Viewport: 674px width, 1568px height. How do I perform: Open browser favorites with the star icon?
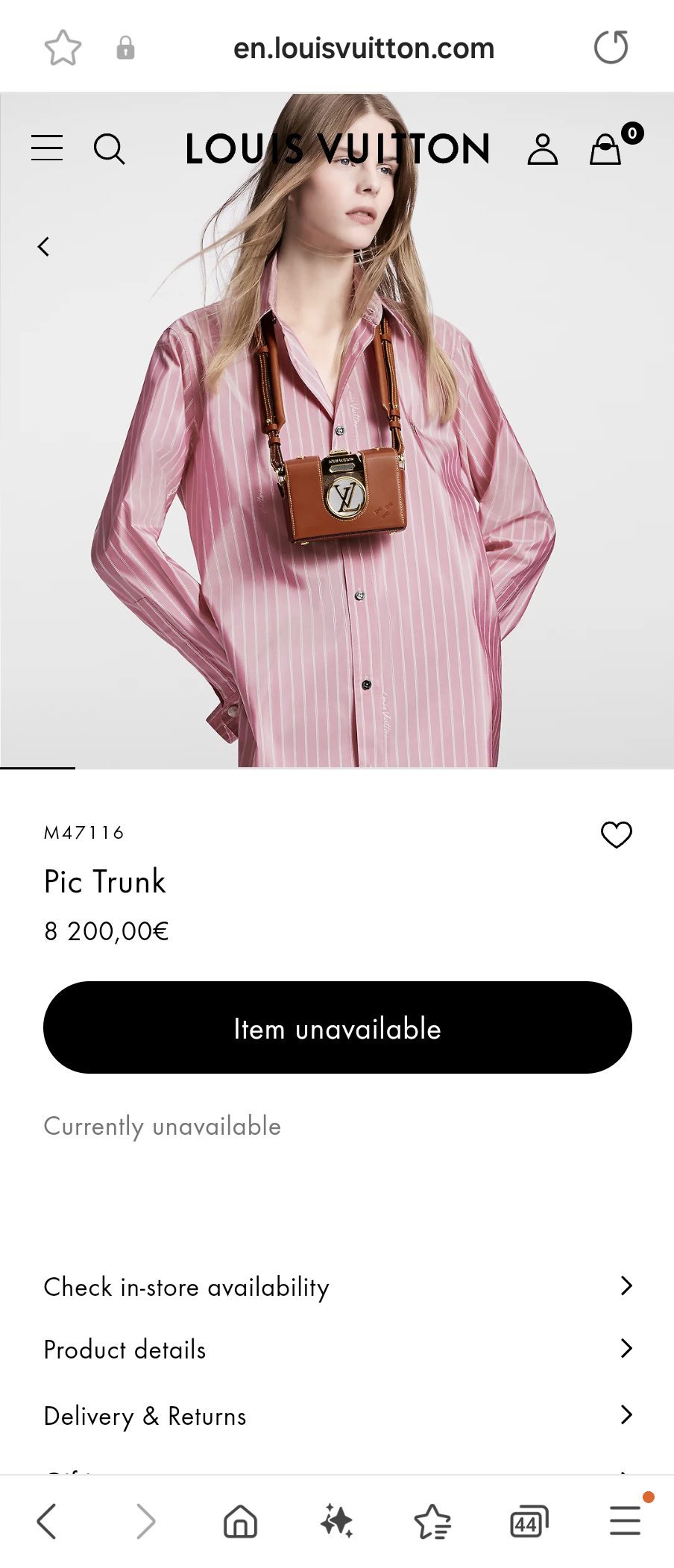tap(432, 1521)
